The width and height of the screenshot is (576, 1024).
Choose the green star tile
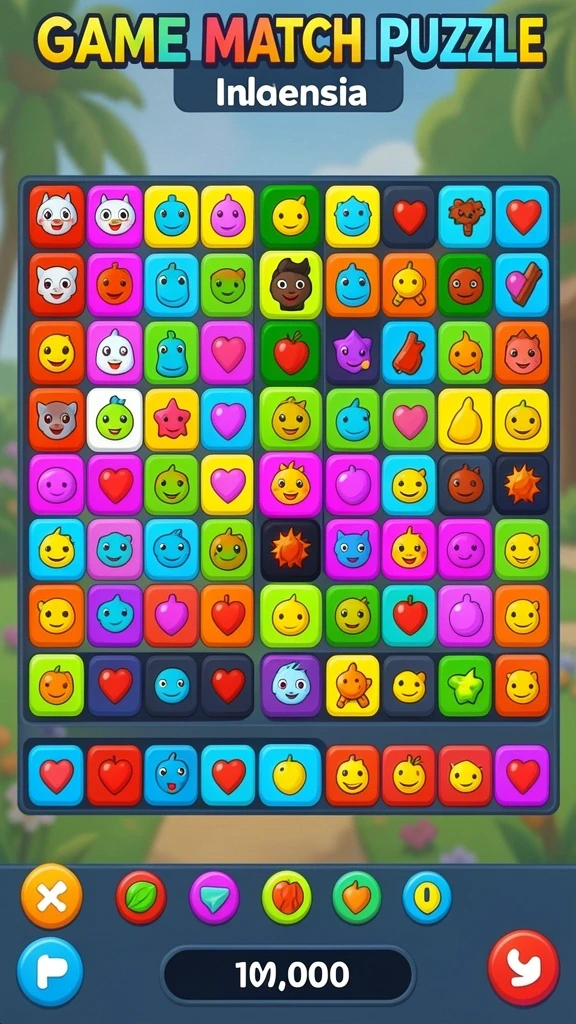click(465, 686)
